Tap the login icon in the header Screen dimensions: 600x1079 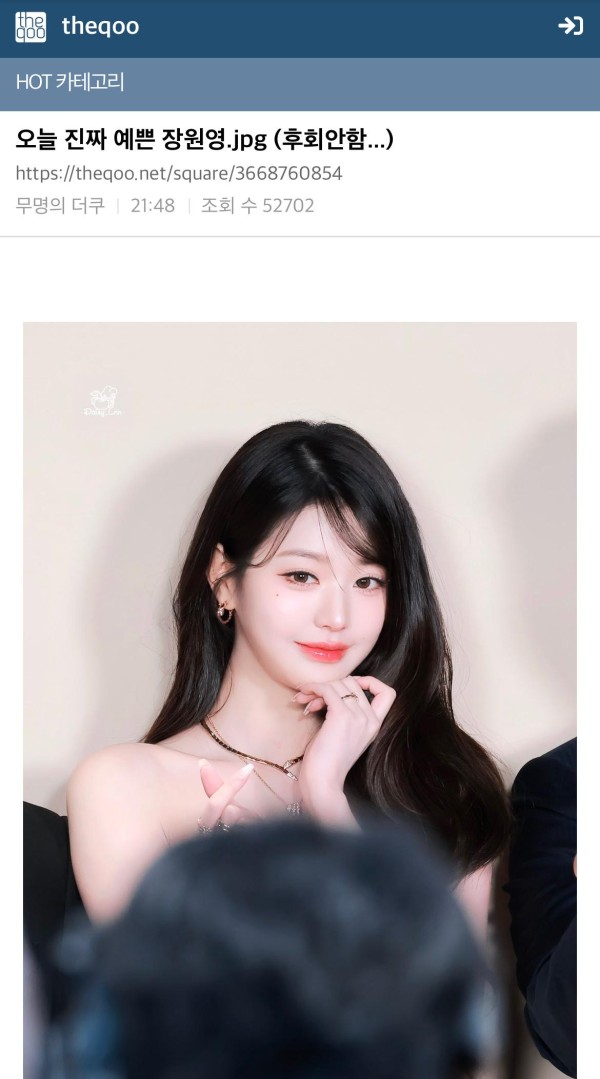click(570, 26)
